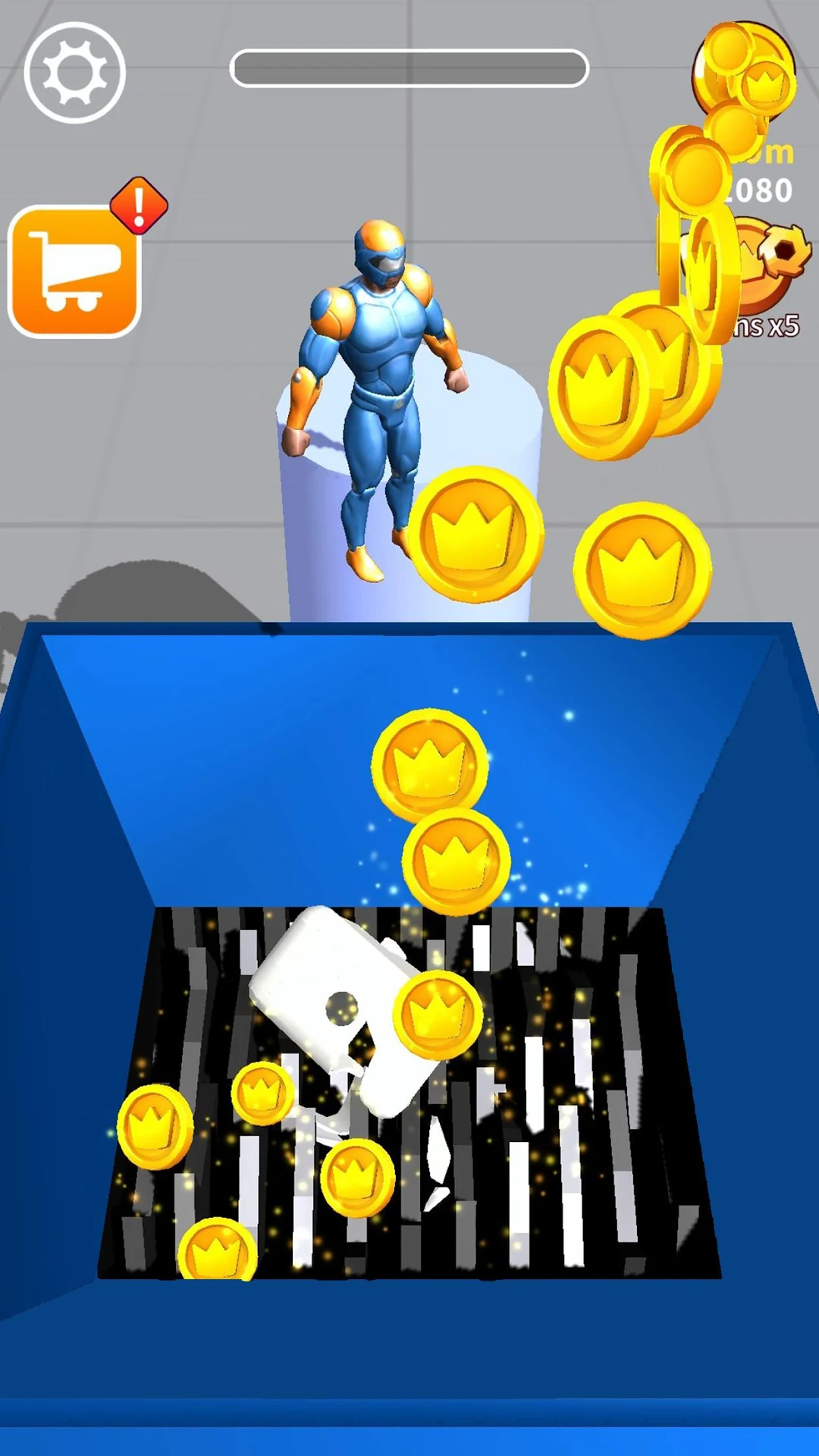This screenshot has height=1456, width=819.
Task: Open the shop cart button
Action: pos(74,271)
